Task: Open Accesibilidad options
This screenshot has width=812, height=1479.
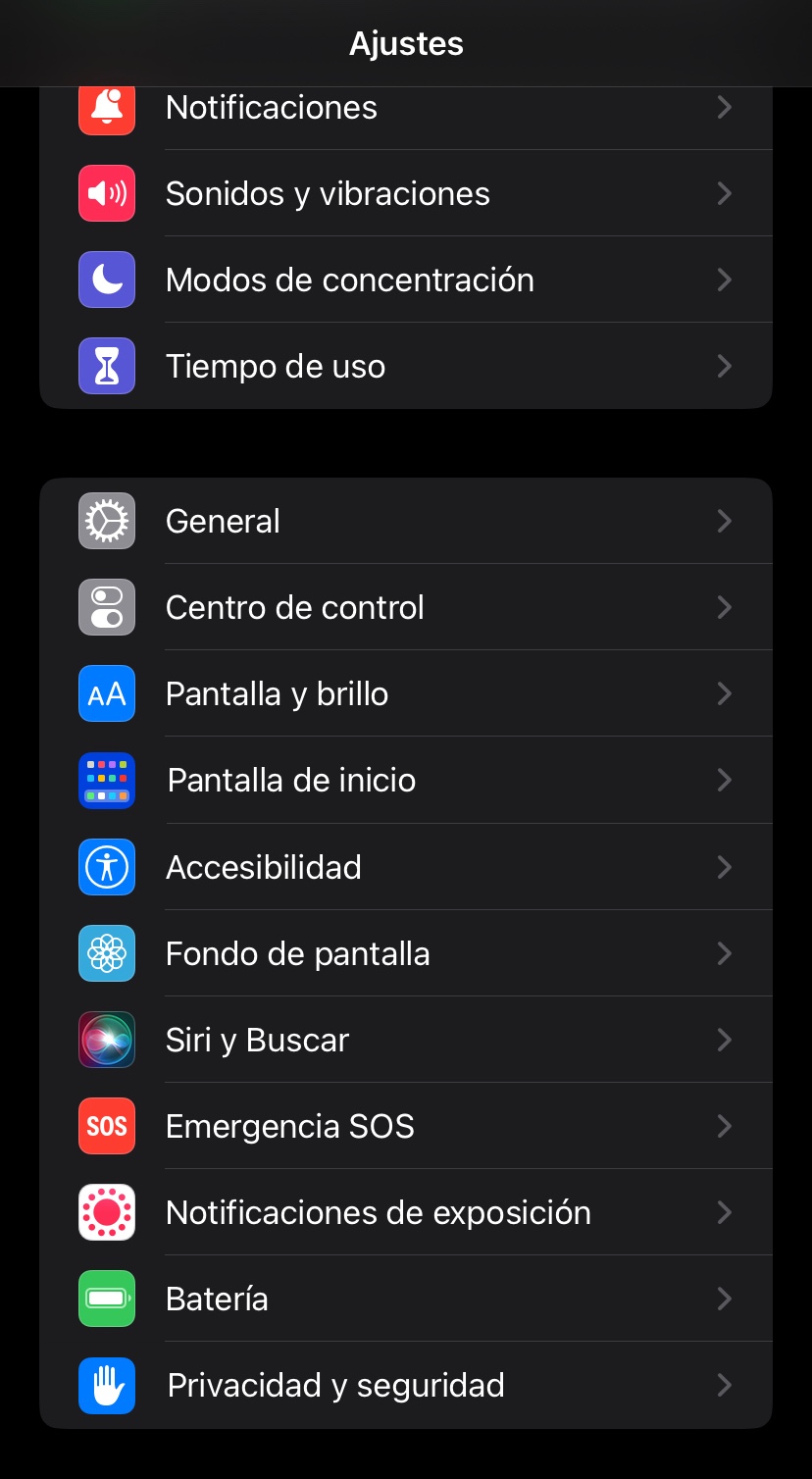Action: (405, 867)
